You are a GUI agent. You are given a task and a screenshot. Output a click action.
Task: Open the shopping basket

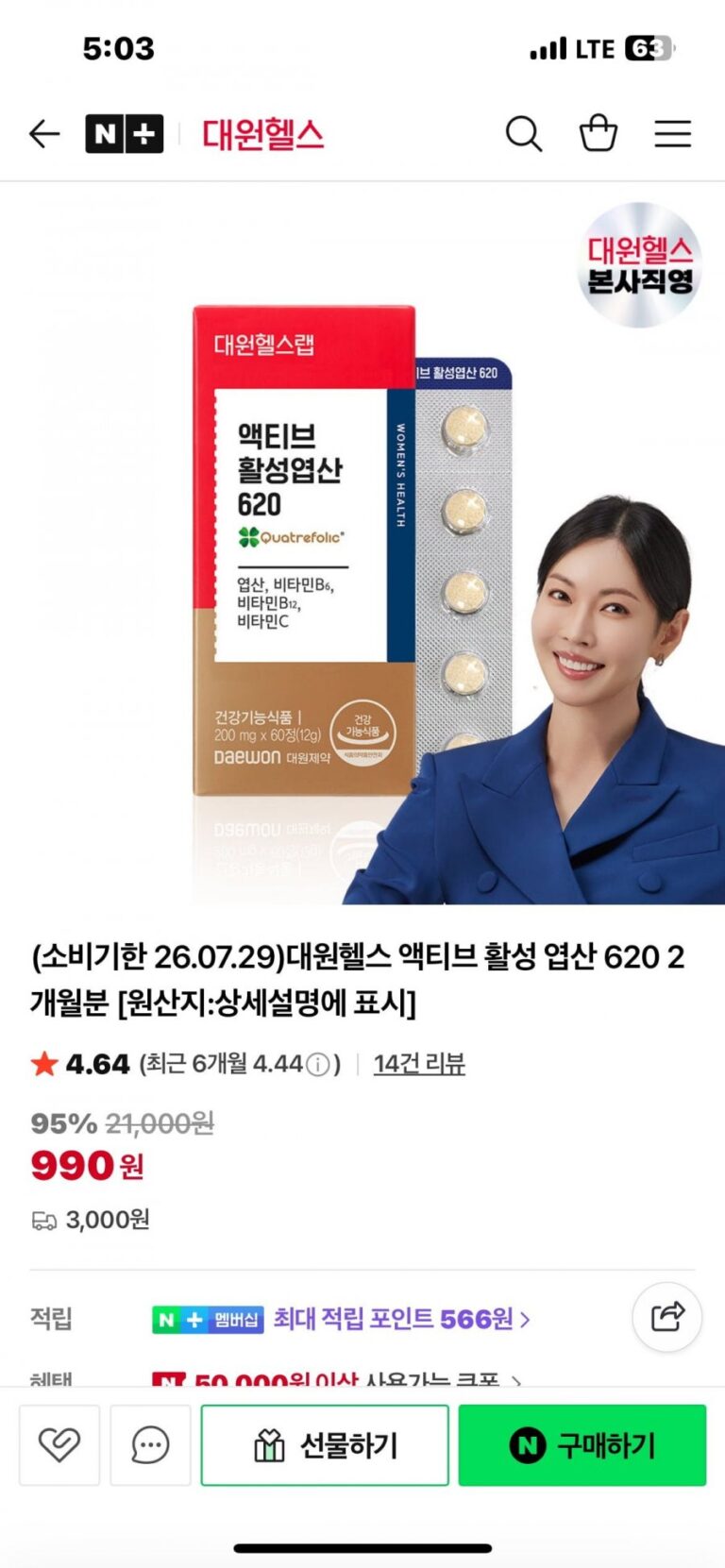[598, 134]
